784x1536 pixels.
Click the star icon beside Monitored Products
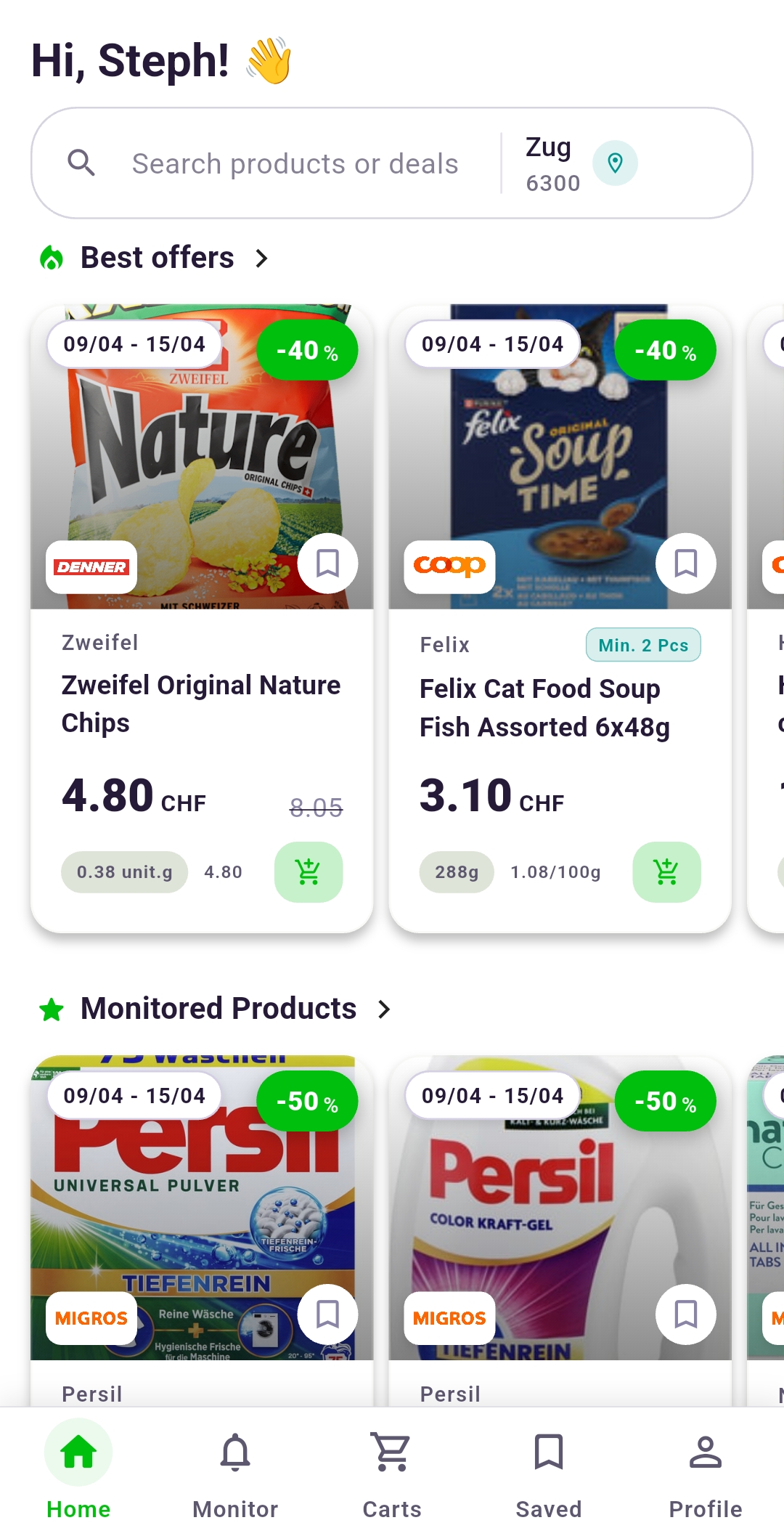51,1008
